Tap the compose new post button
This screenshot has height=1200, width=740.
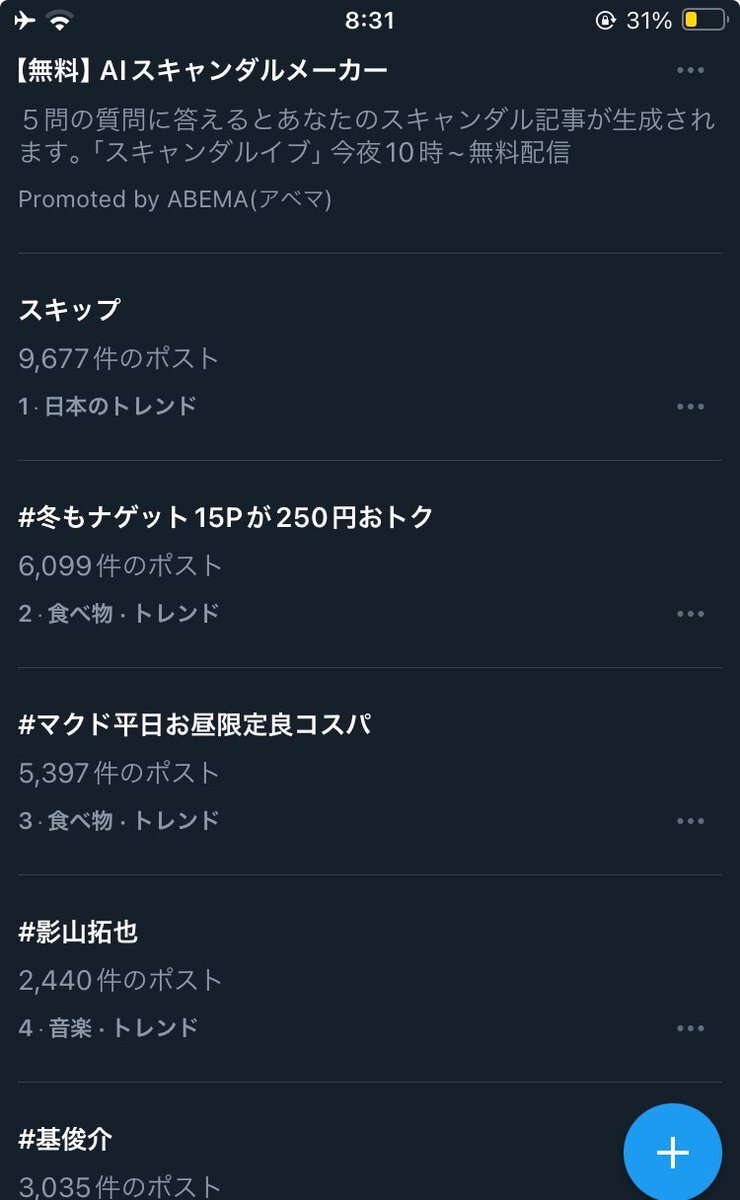tap(672, 1152)
